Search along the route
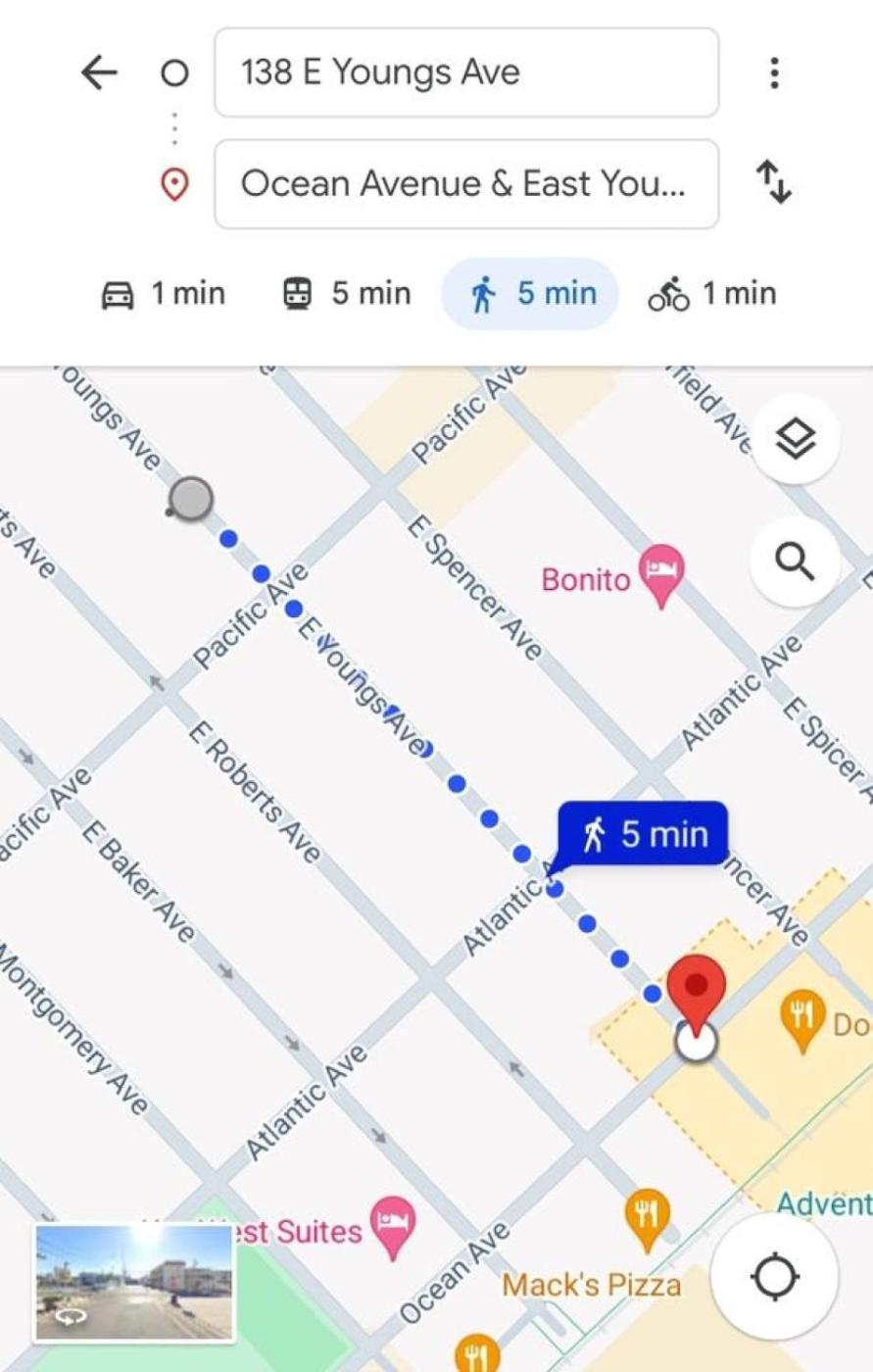Image resolution: width=873 pixels, height=1372 pixels. point(795,563)
